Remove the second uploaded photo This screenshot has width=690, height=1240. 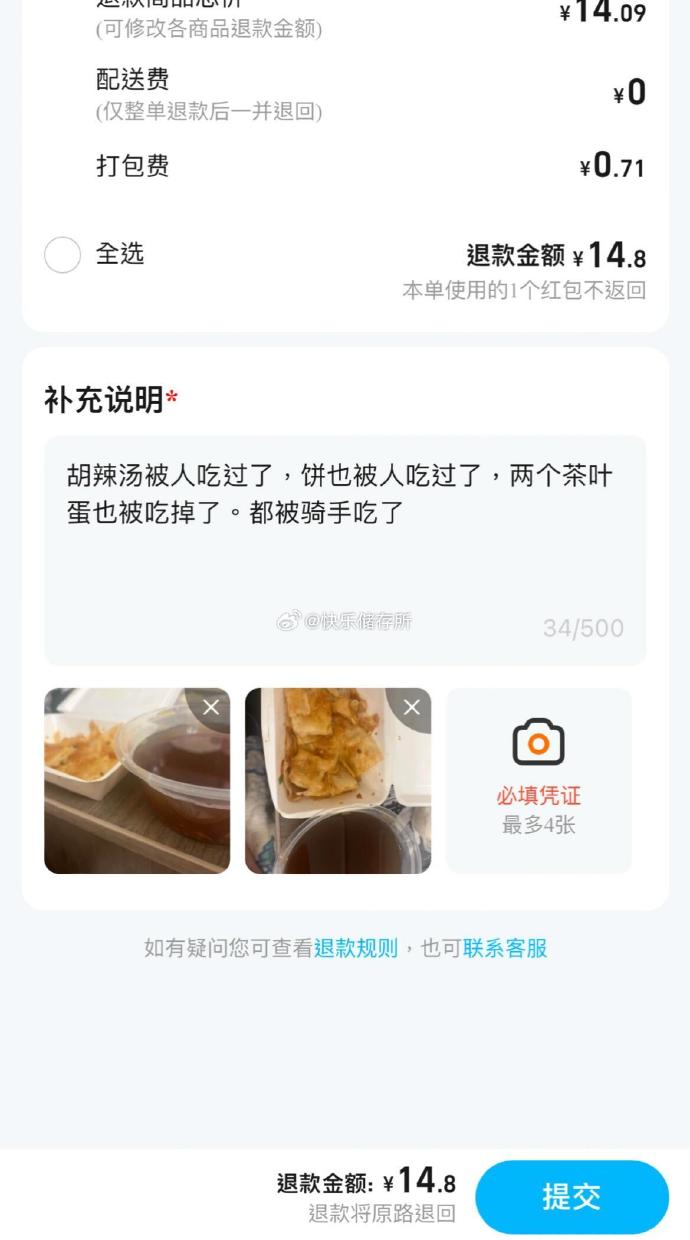click(x=412, y=708)
